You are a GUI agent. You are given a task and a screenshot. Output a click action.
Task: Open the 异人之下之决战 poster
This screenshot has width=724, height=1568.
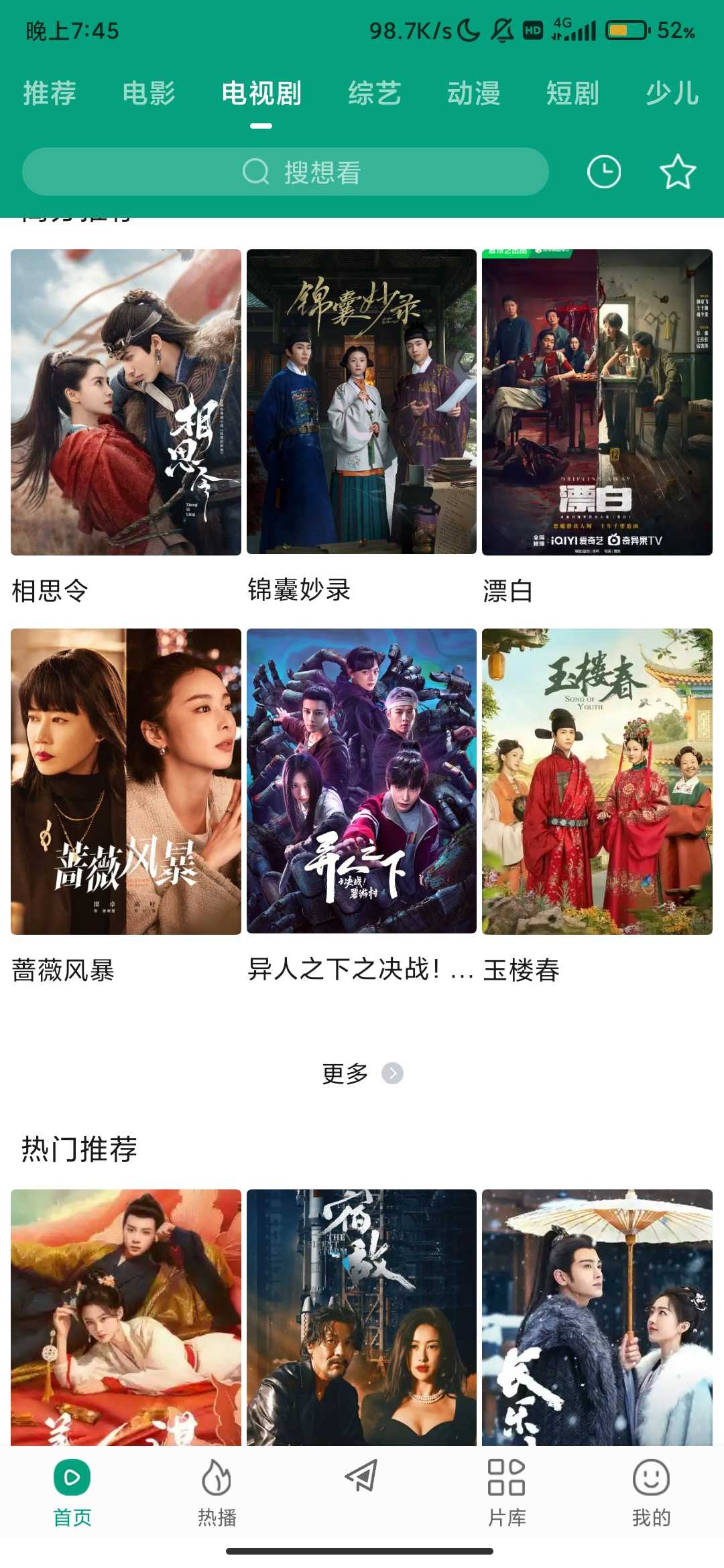(361, 781)
